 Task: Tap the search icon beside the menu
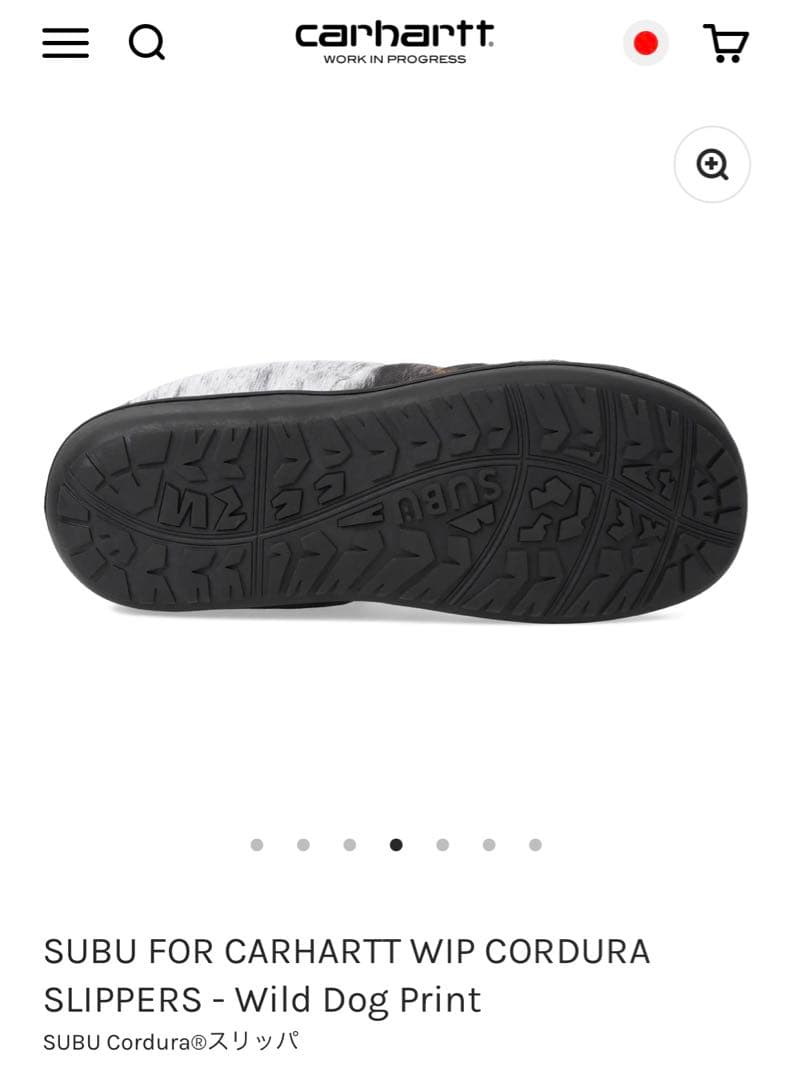[x=148, y=44]
